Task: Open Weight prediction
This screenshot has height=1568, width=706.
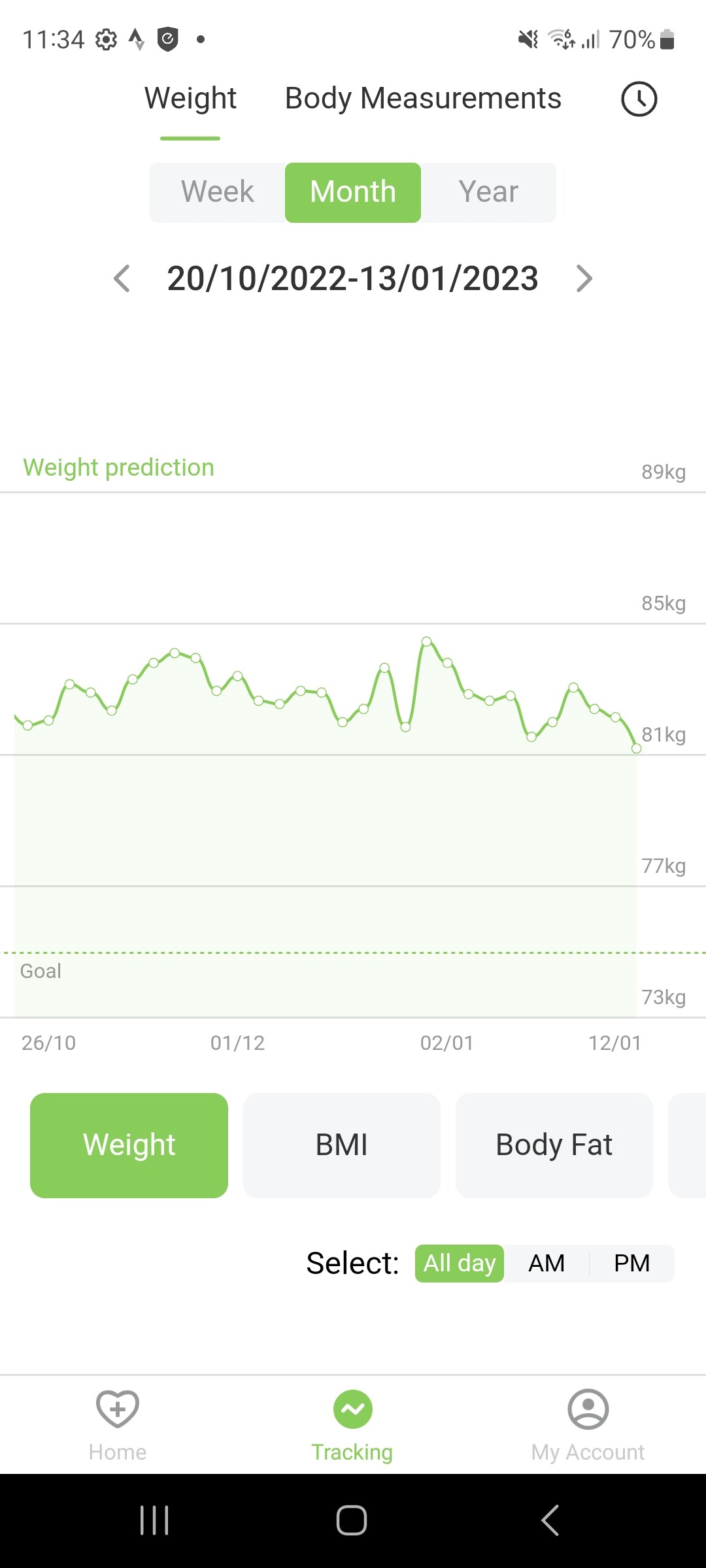Action: pos(118,468)
